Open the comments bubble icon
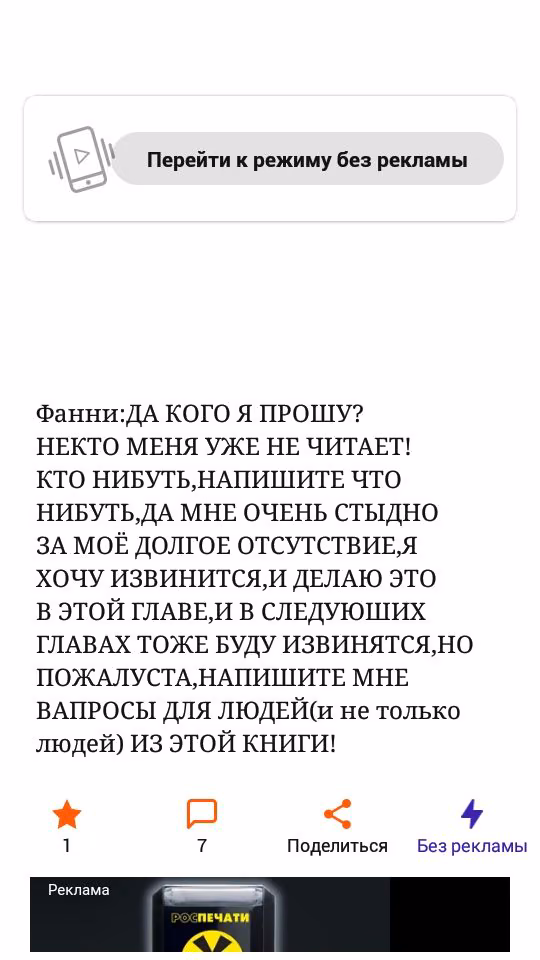This screenshot has width=540, height=960. point(201,814)
